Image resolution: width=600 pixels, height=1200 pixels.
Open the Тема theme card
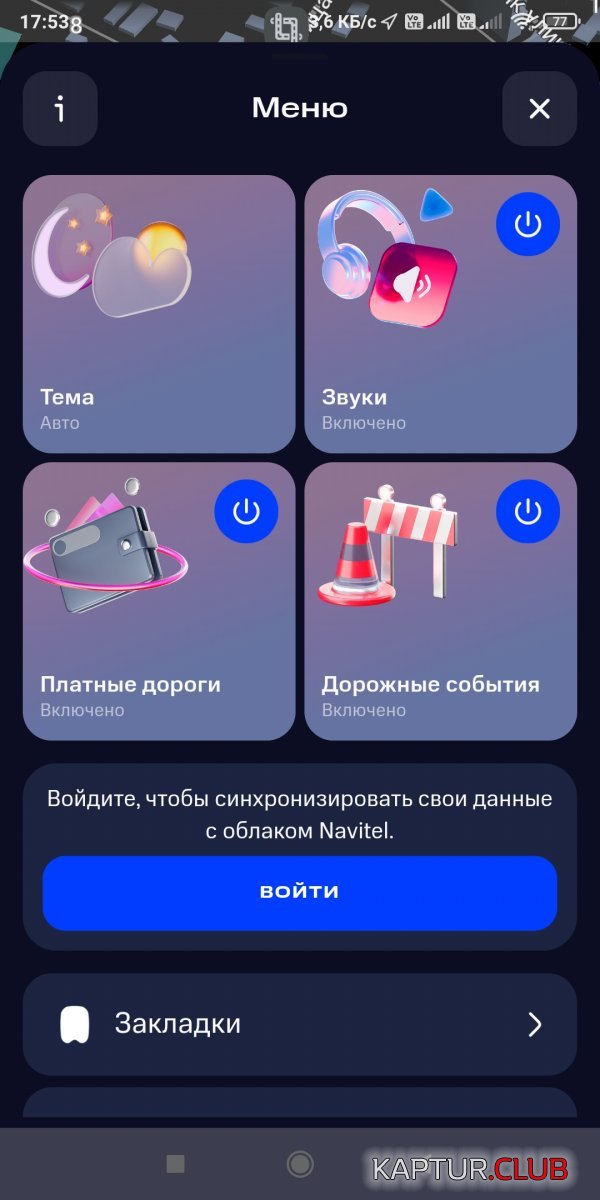(159, 314)
